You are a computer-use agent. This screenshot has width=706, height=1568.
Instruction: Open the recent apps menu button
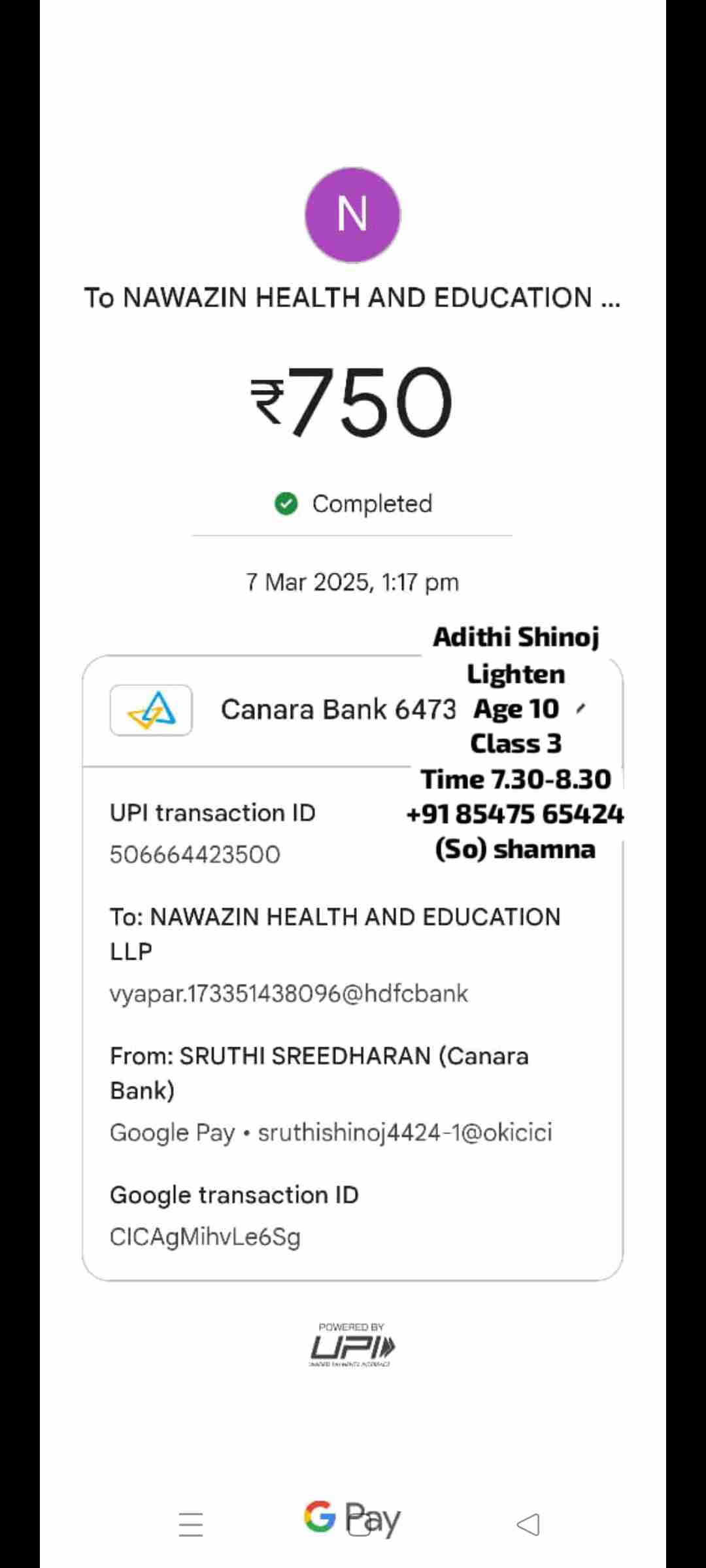191,1524
